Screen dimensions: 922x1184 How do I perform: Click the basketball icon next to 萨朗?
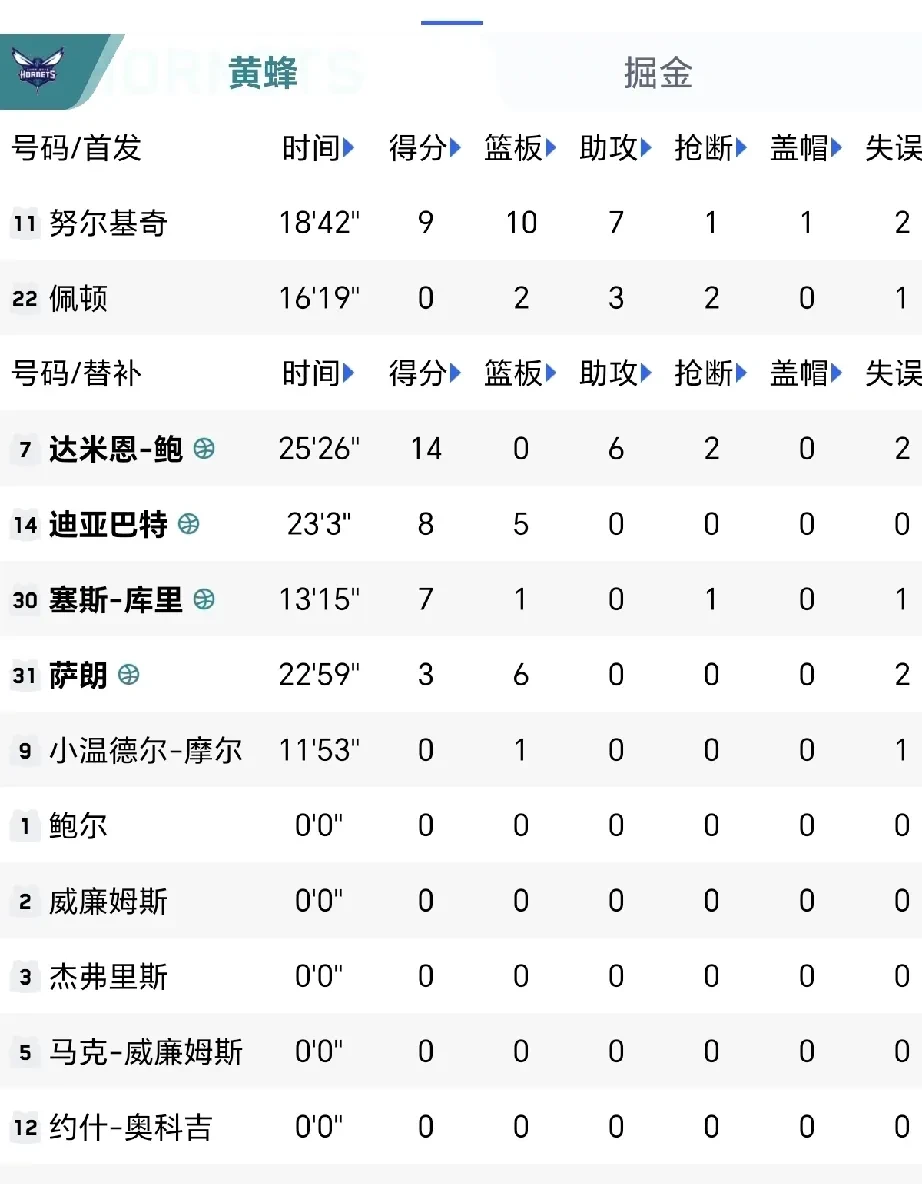tap(127, 673)
